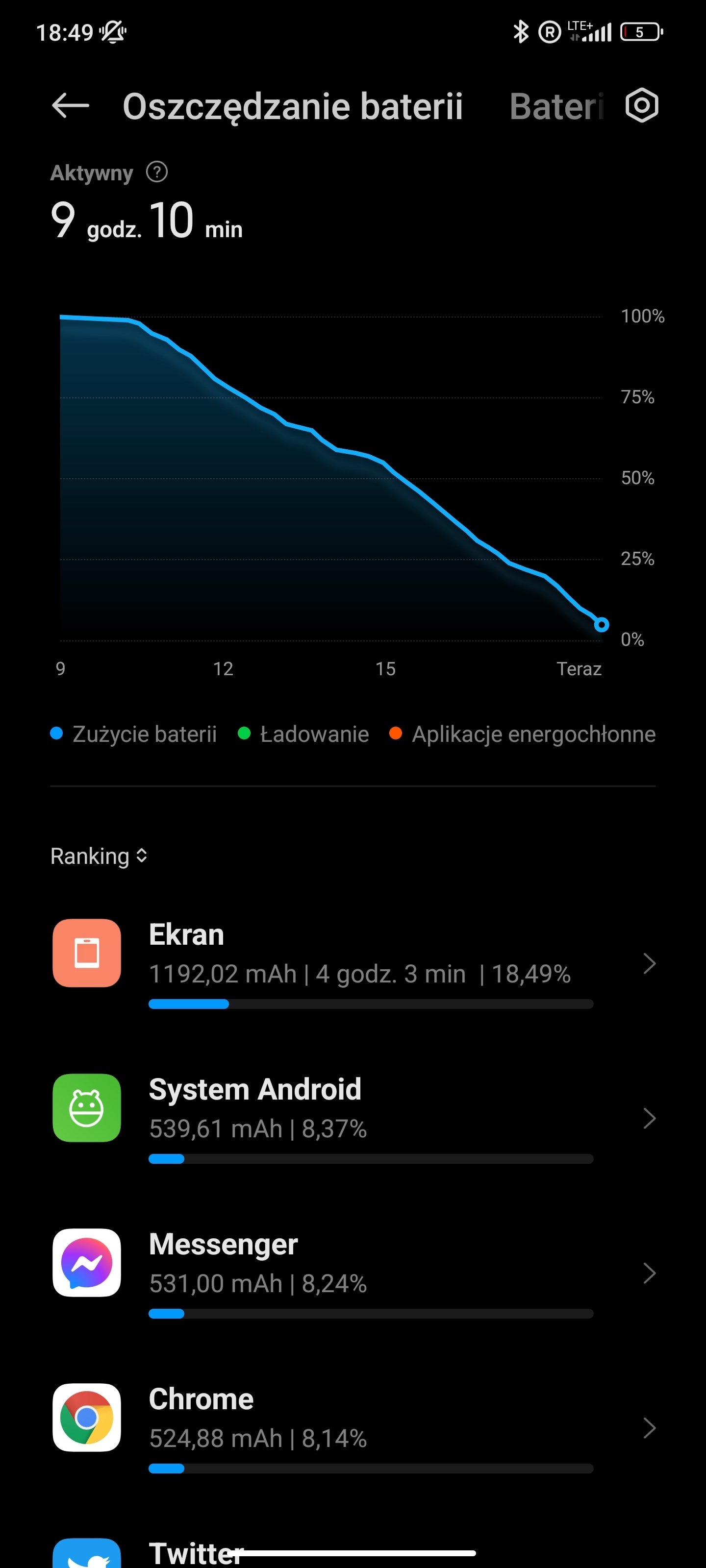Screen dimensions: 706x1568
Task: View Chrome battery usage details
Action: pos(353,1428)
